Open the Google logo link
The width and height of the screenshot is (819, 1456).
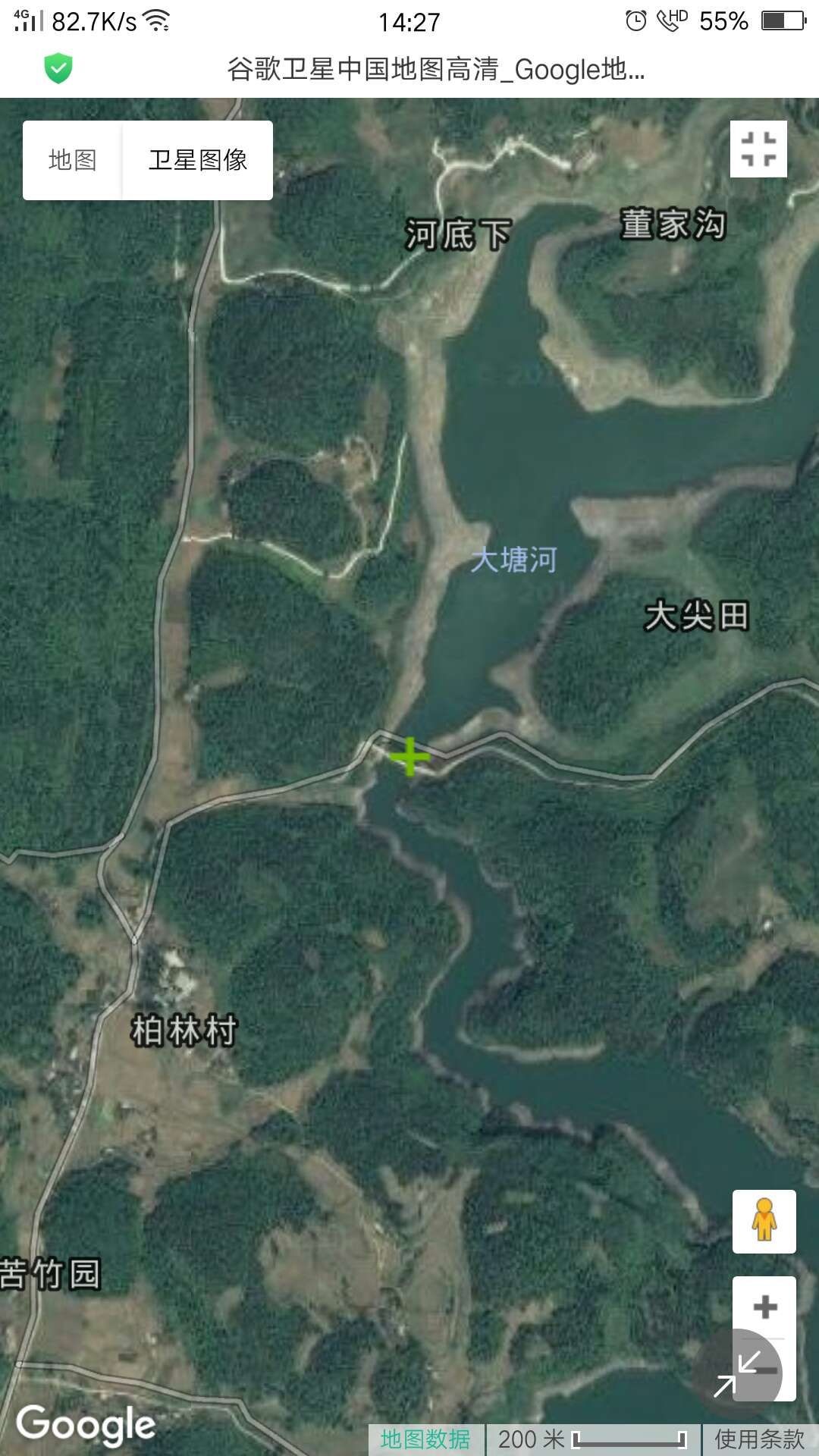[x=86, y=1424]
